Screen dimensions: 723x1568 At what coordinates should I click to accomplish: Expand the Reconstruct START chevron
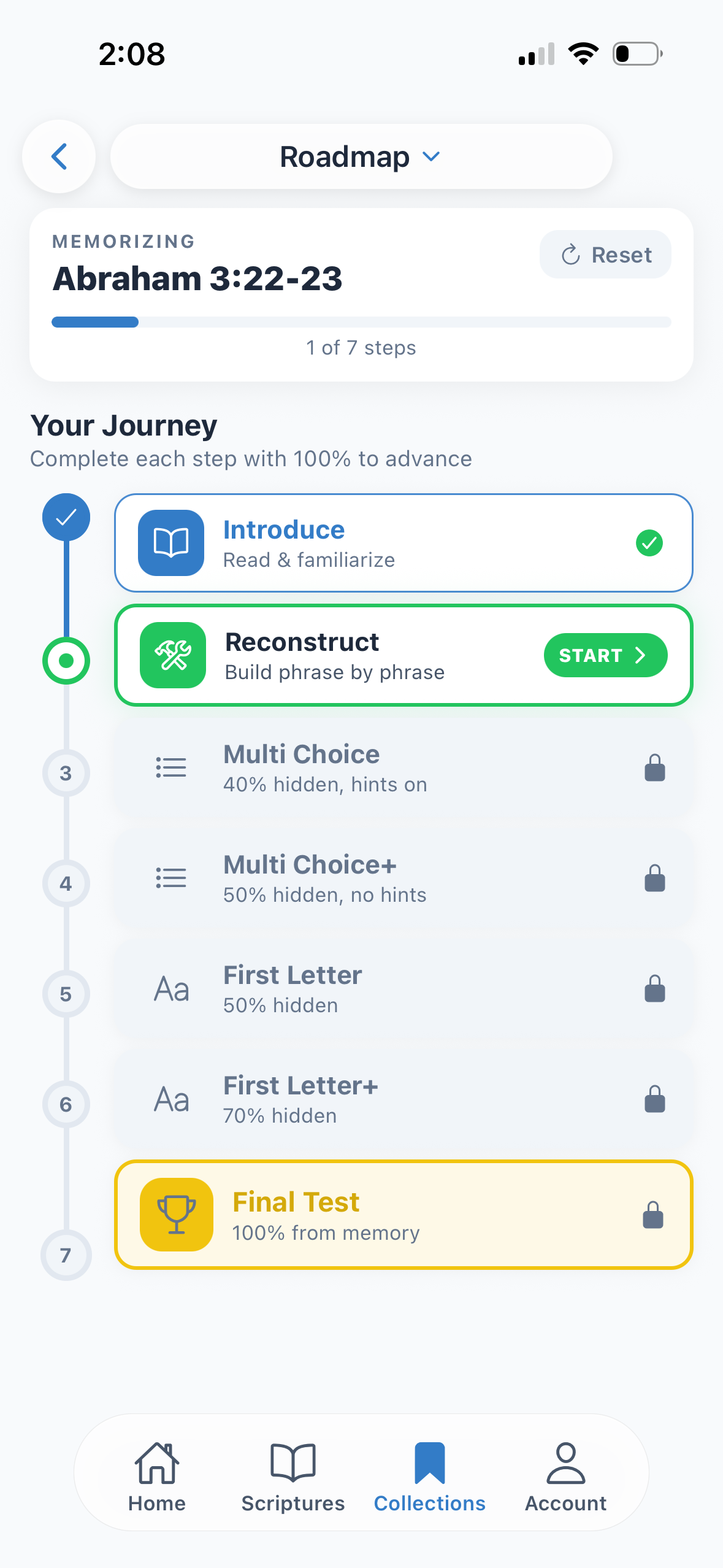(x=640, y=655)
